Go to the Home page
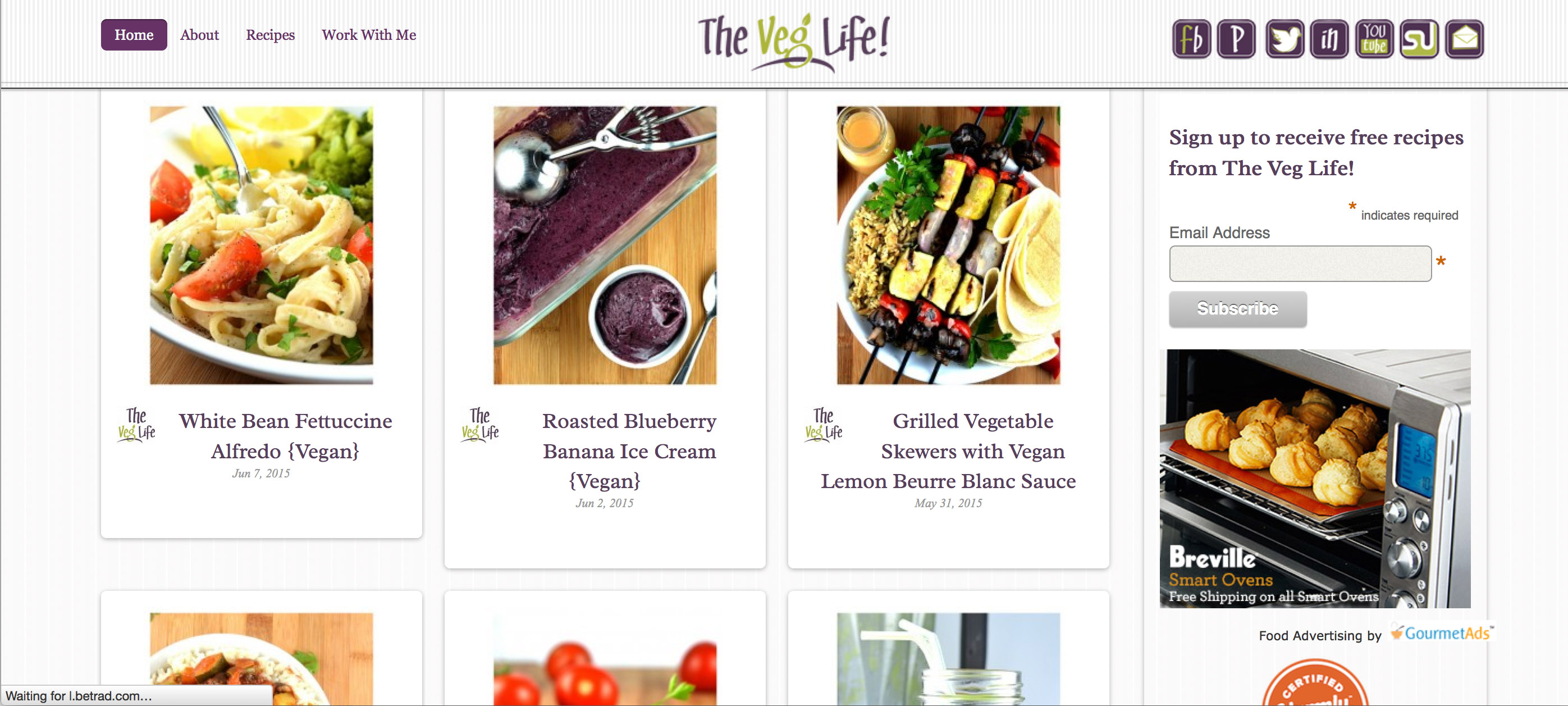Image resolution: width=1568 pixels, height=706 pixels. (x=133, y=35)
